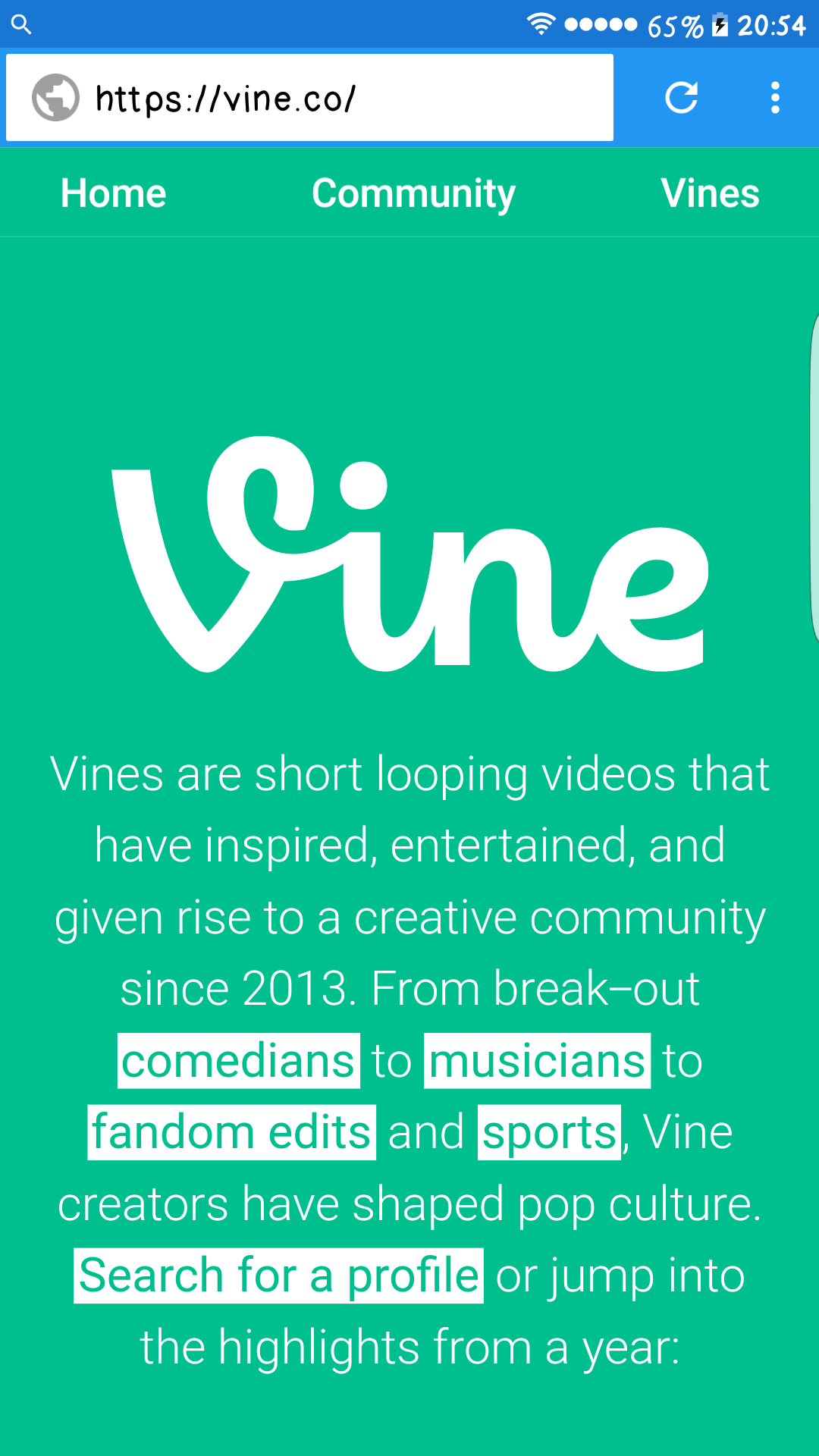Image resolution: width=819 pixels, height=1456 pixels.
Task: Follow the comedians link
Action: [239, 1061]
